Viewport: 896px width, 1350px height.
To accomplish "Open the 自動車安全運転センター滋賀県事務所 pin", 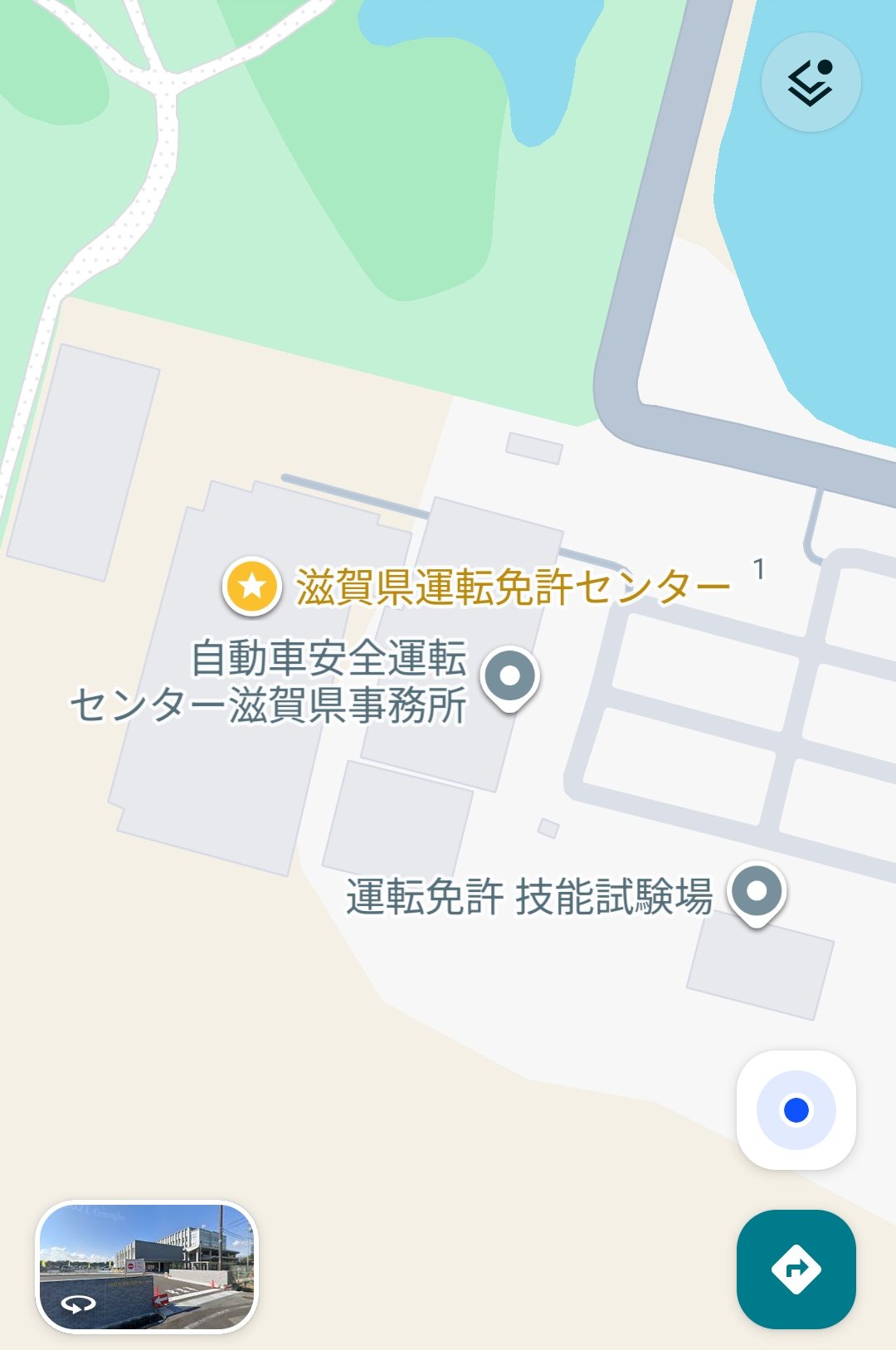I will [x=510, y=678].
